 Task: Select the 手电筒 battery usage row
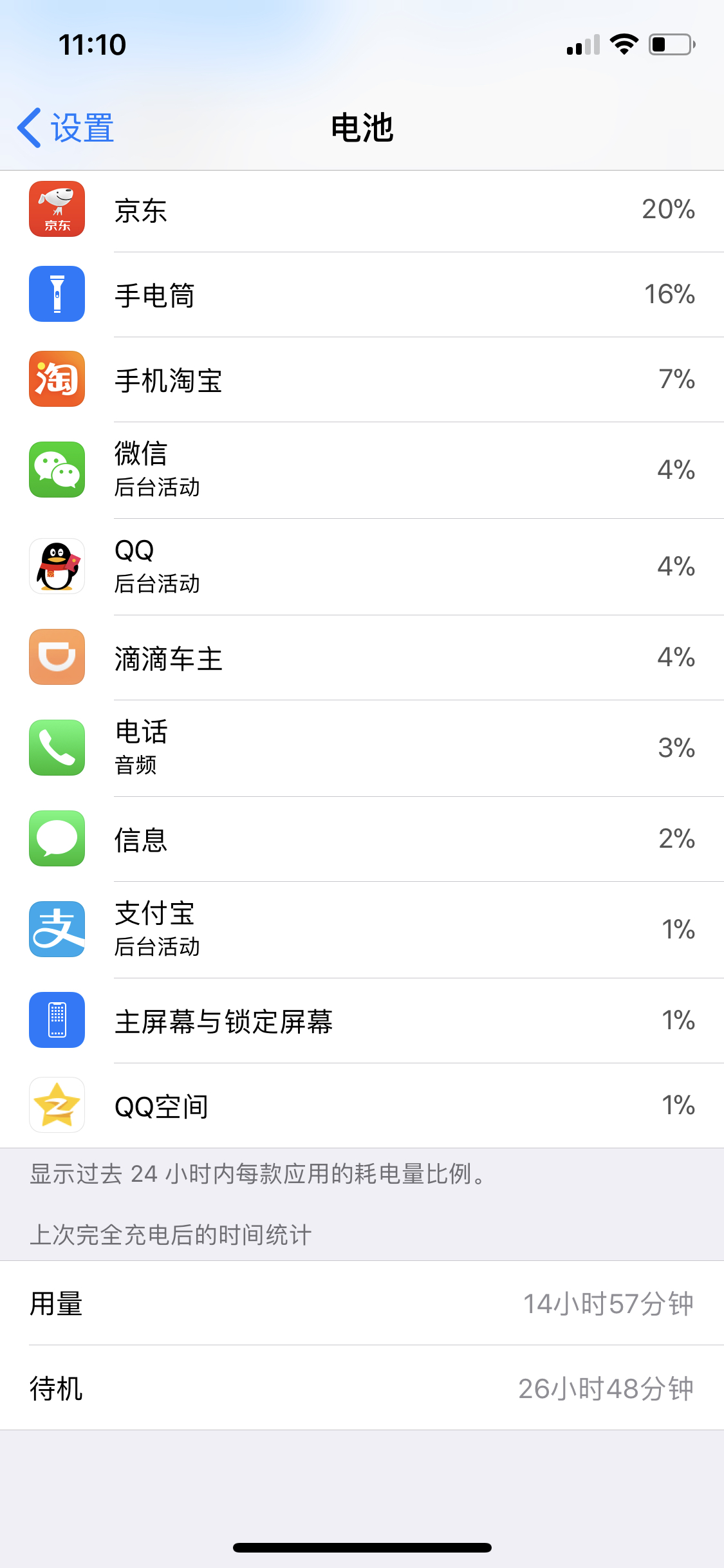pos(362,295)
